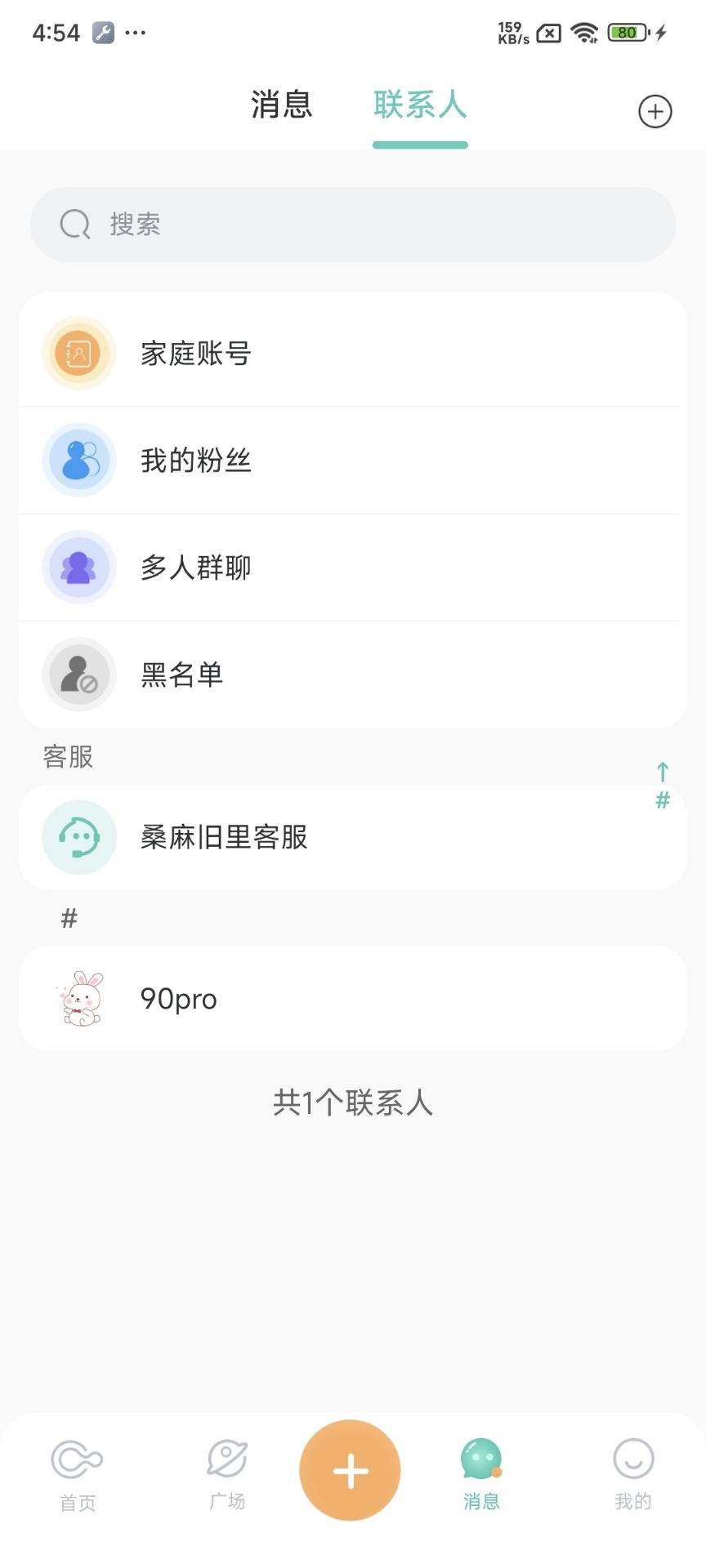Open 桑麻旧里客服 customer service
Image resolution: width=706 pixels, height=1568 pixels.
click(x=353, y=837)
